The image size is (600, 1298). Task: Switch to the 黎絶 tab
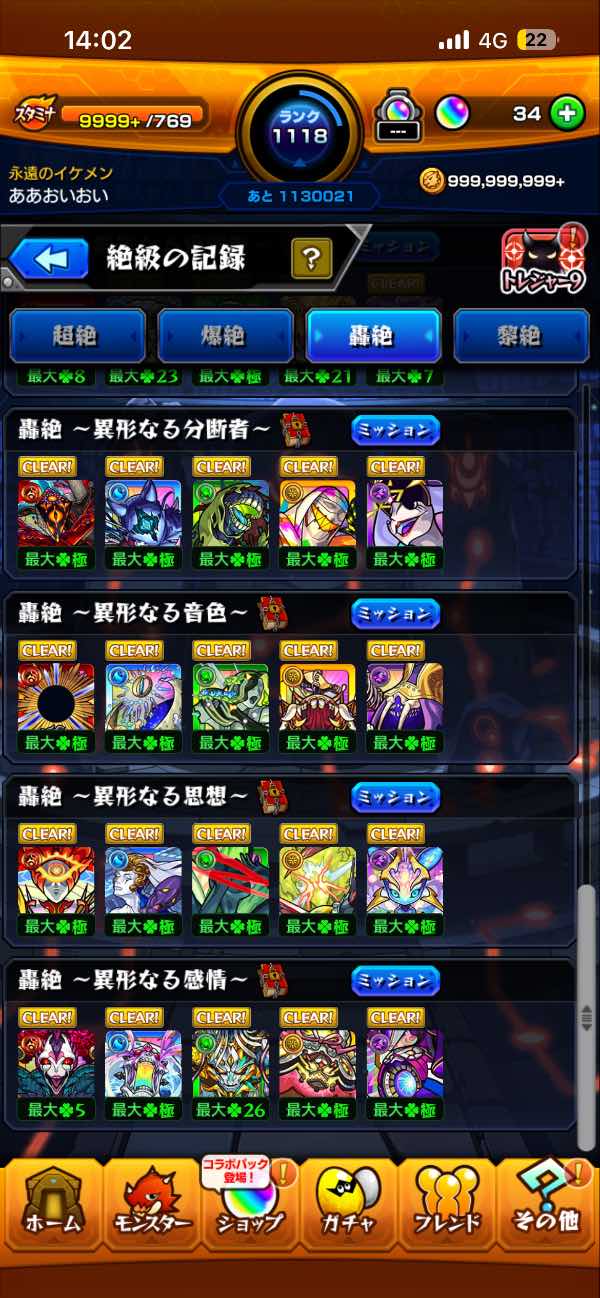click(x=521, y=336)
